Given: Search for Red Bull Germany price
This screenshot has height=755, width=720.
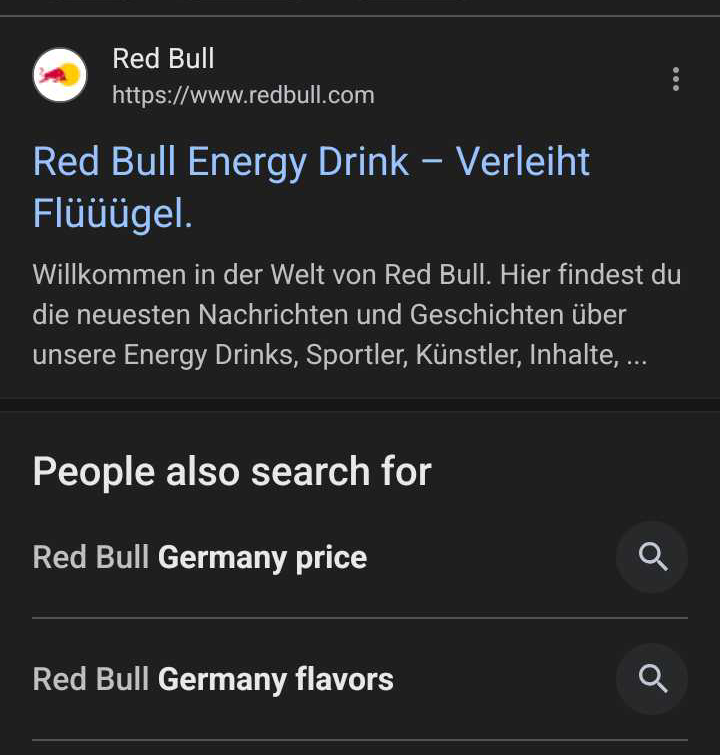Looking at the screenshot, I should pyautogui.click(x=200, y=557).
